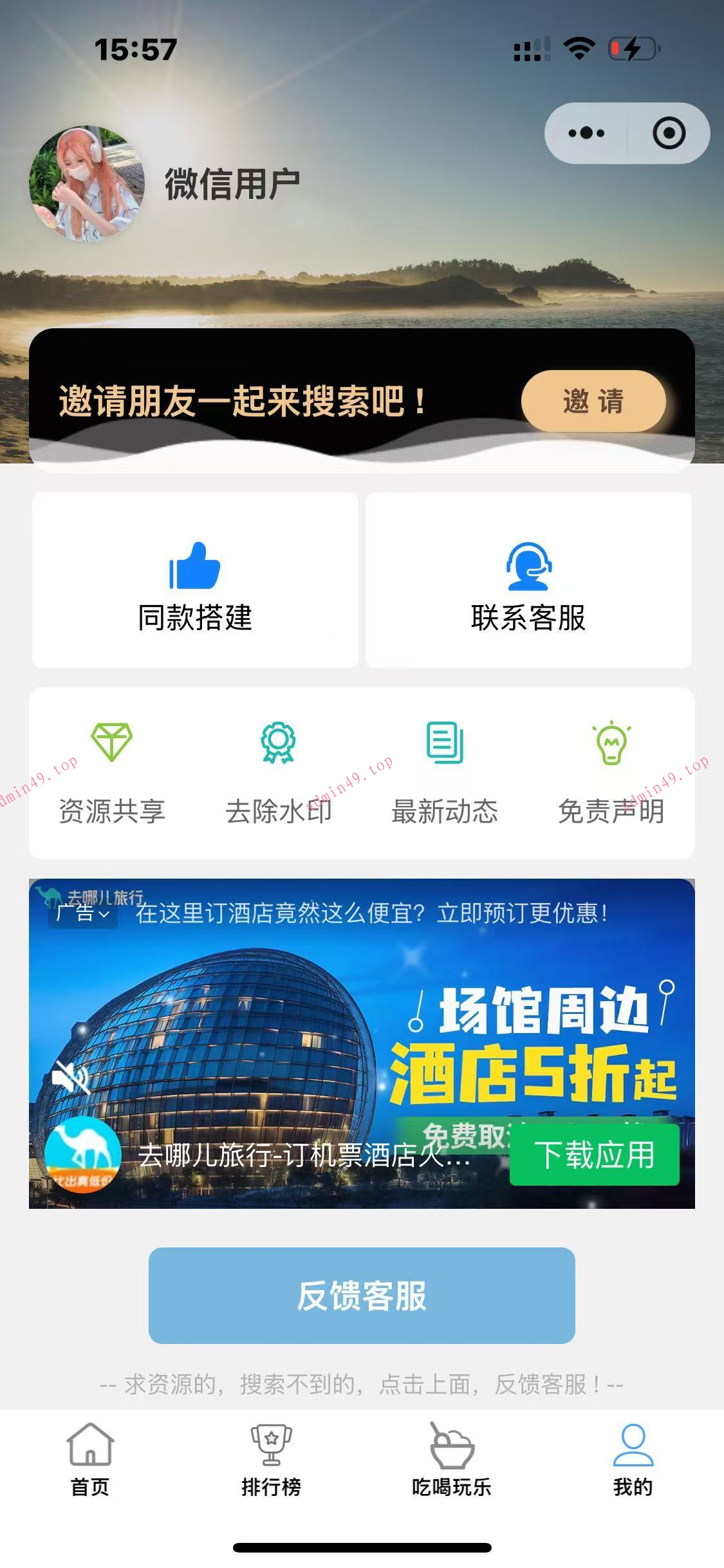Open the mini program more options menu
Screen dimensions: 724x1568
coord(586,133)
